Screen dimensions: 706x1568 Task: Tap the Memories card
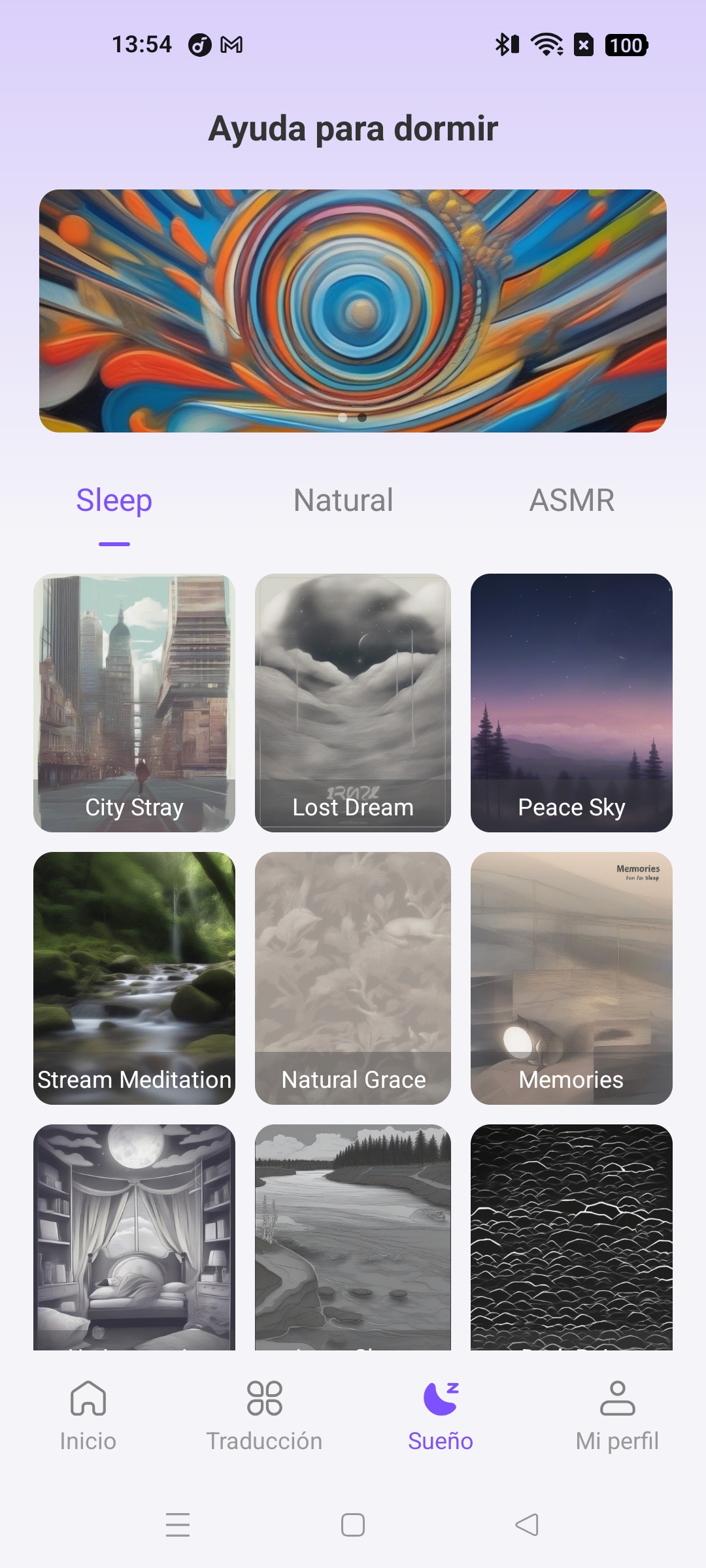click(571, 978)
